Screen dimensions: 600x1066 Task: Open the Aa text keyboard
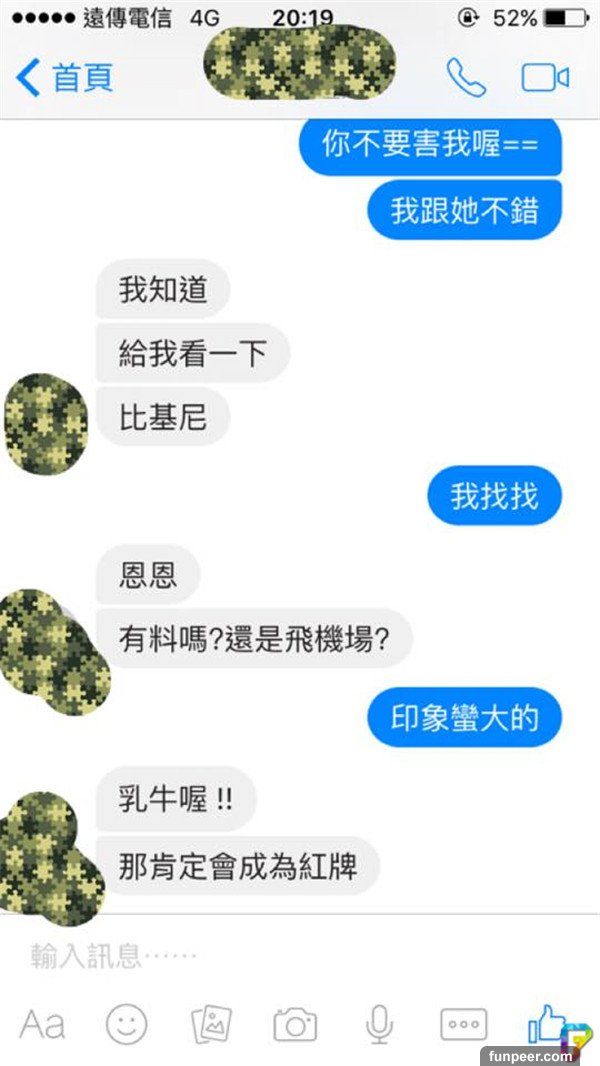(42, 1024)
